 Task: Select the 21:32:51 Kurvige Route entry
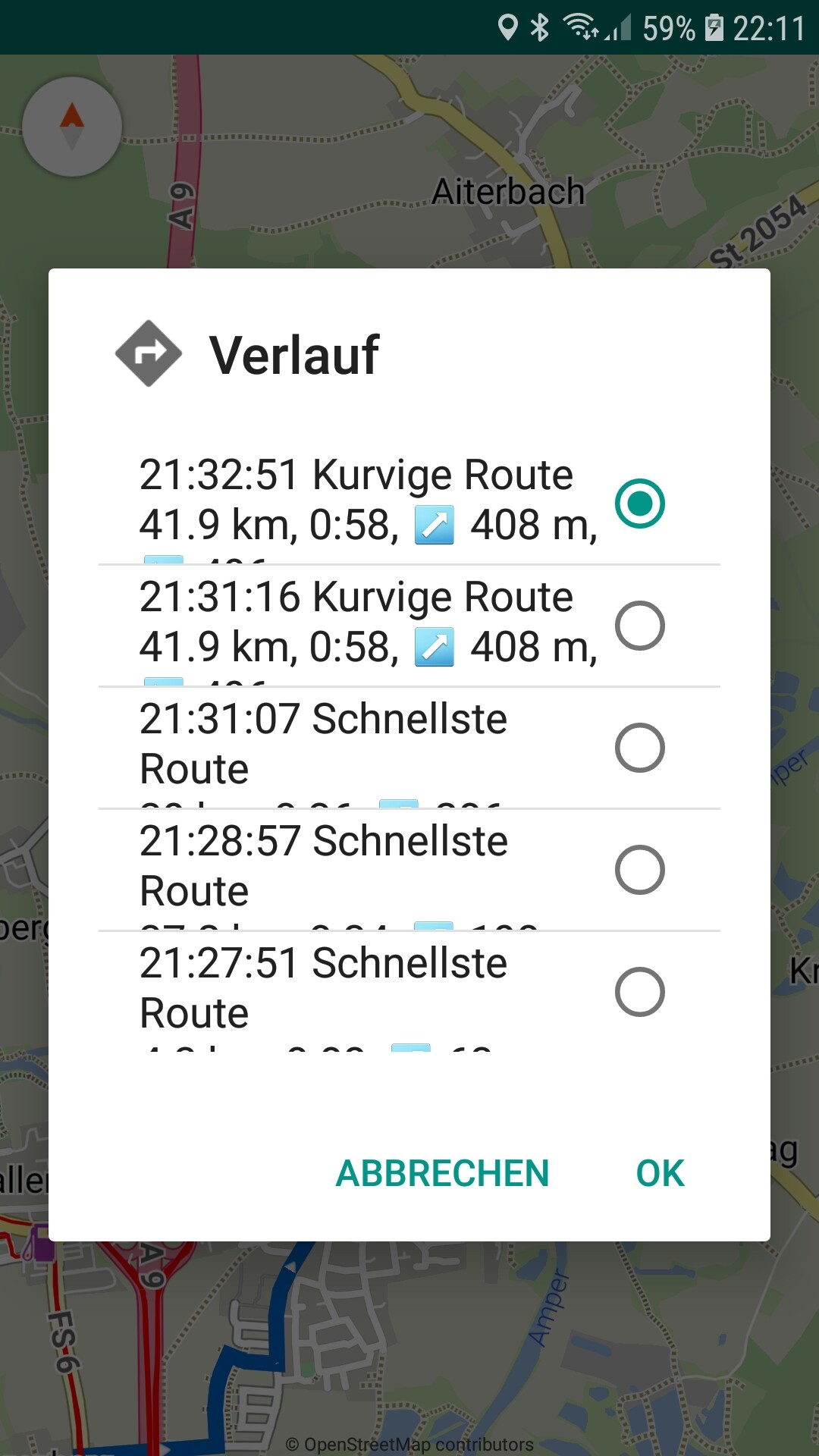pyautogui.click(x=409, y=504)
